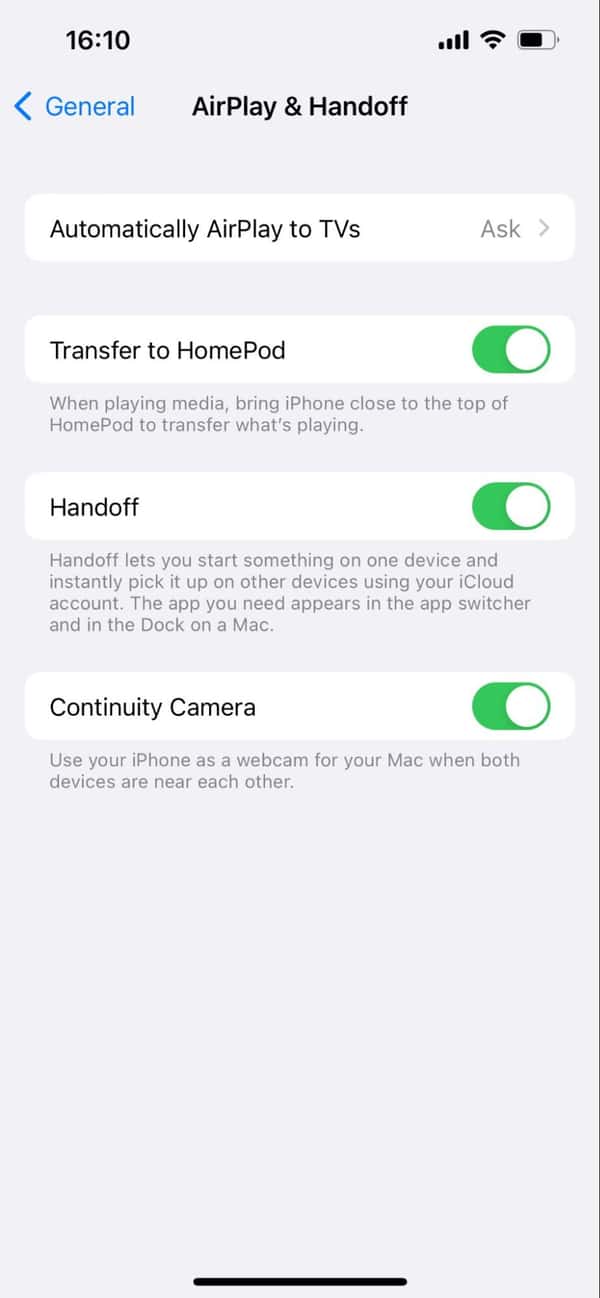Screen dimensions: 600x1298
Task: Open Automatically AirPlay to TVs setting
Action: point(299,229)
